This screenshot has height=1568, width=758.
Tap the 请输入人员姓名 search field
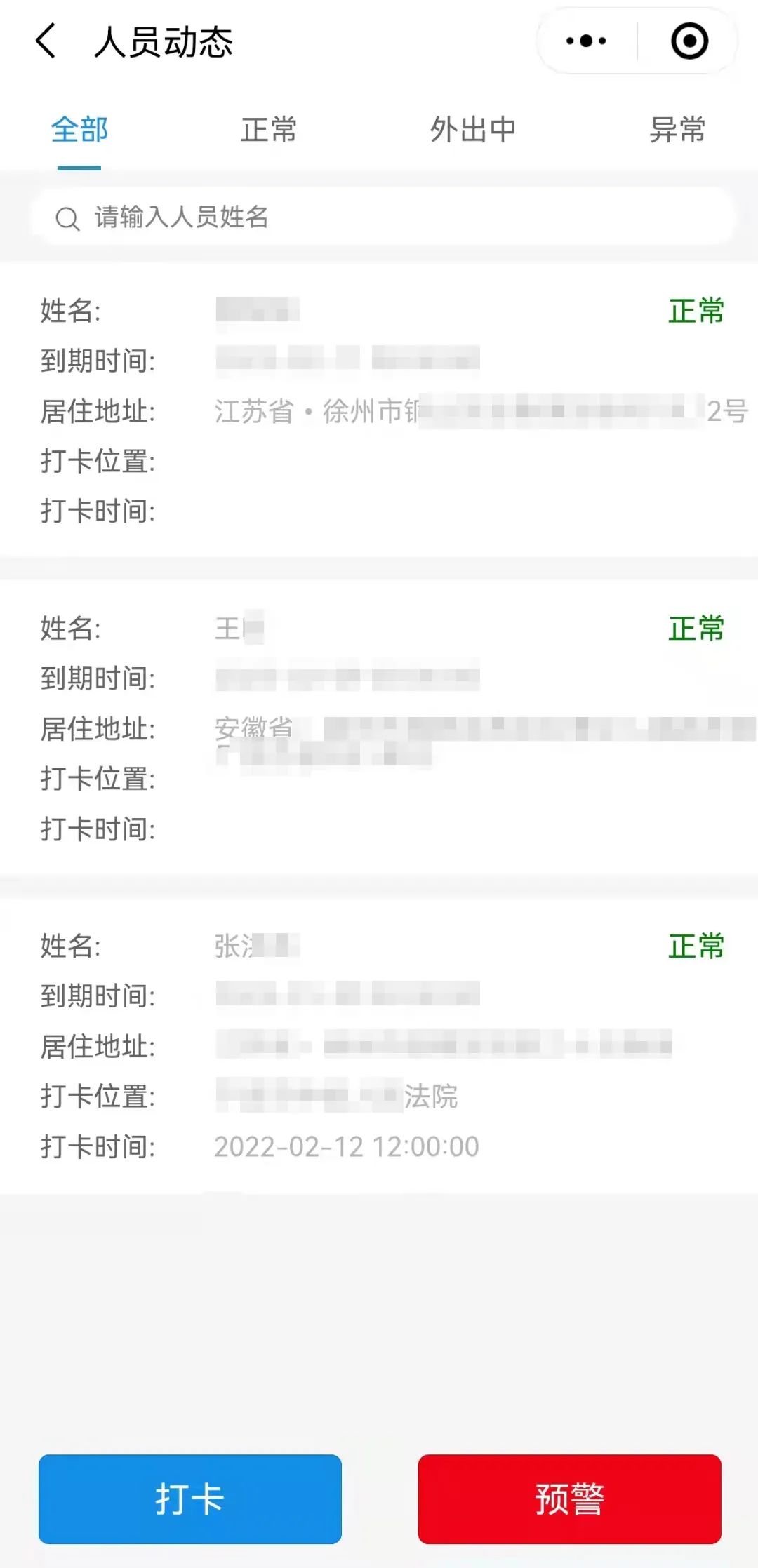tap(383, 217)
